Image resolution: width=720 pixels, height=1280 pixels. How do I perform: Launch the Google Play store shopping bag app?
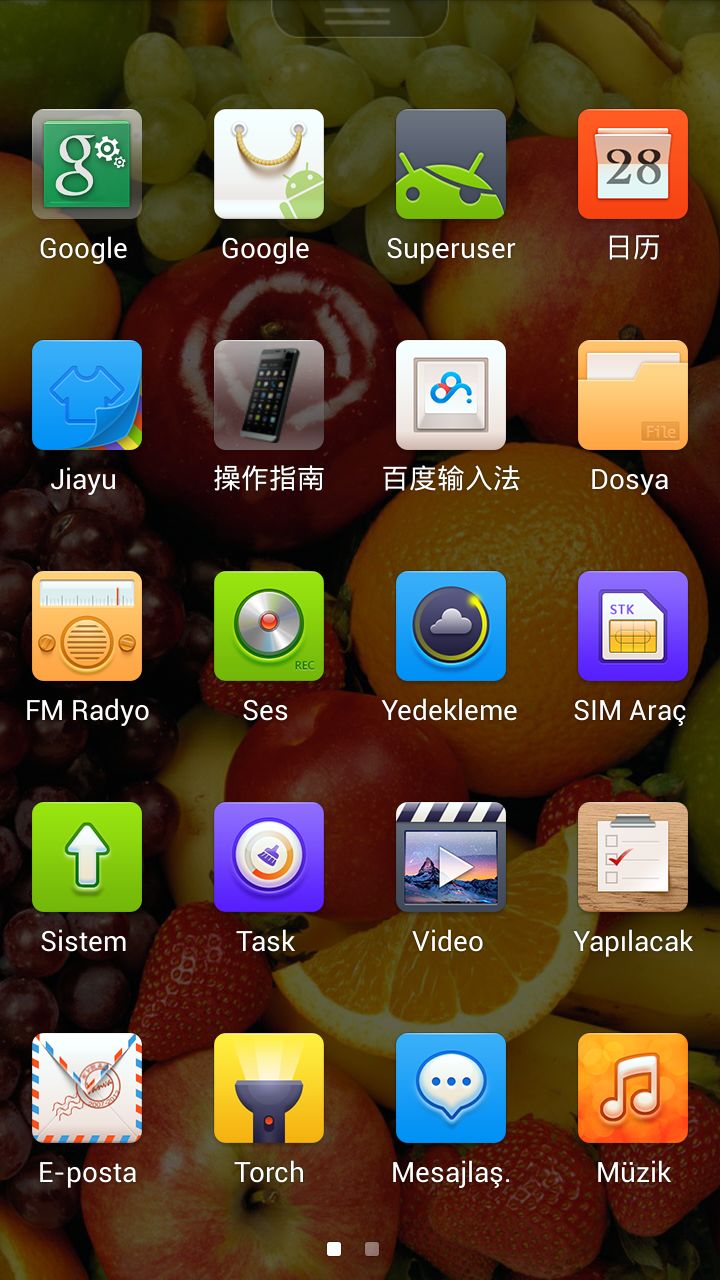coord(269,164)
